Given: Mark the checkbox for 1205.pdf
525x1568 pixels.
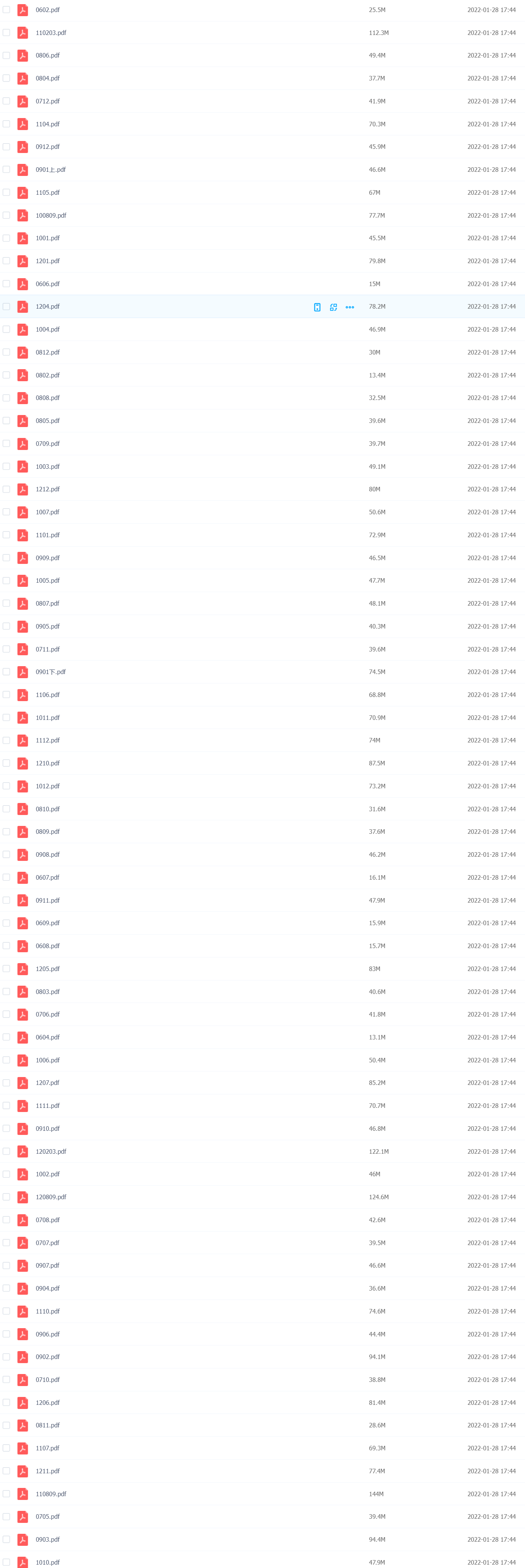Looking at the screenshot, I should tap(6, 968).
